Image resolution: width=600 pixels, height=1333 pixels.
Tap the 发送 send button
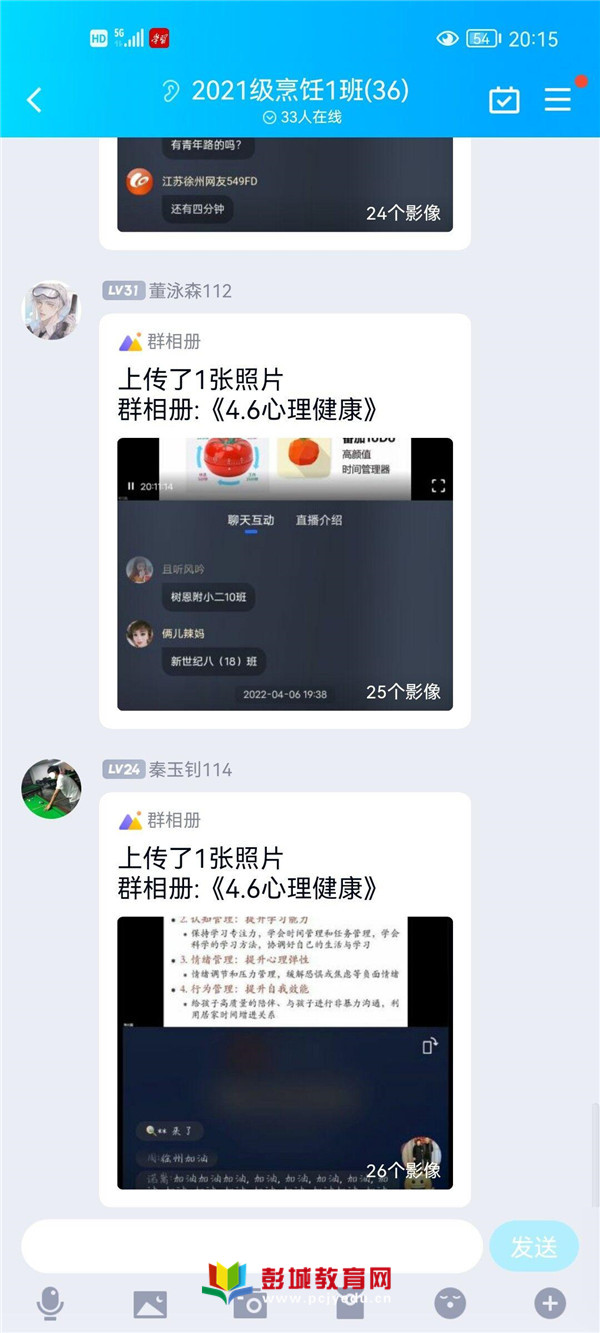point(534,1246)
